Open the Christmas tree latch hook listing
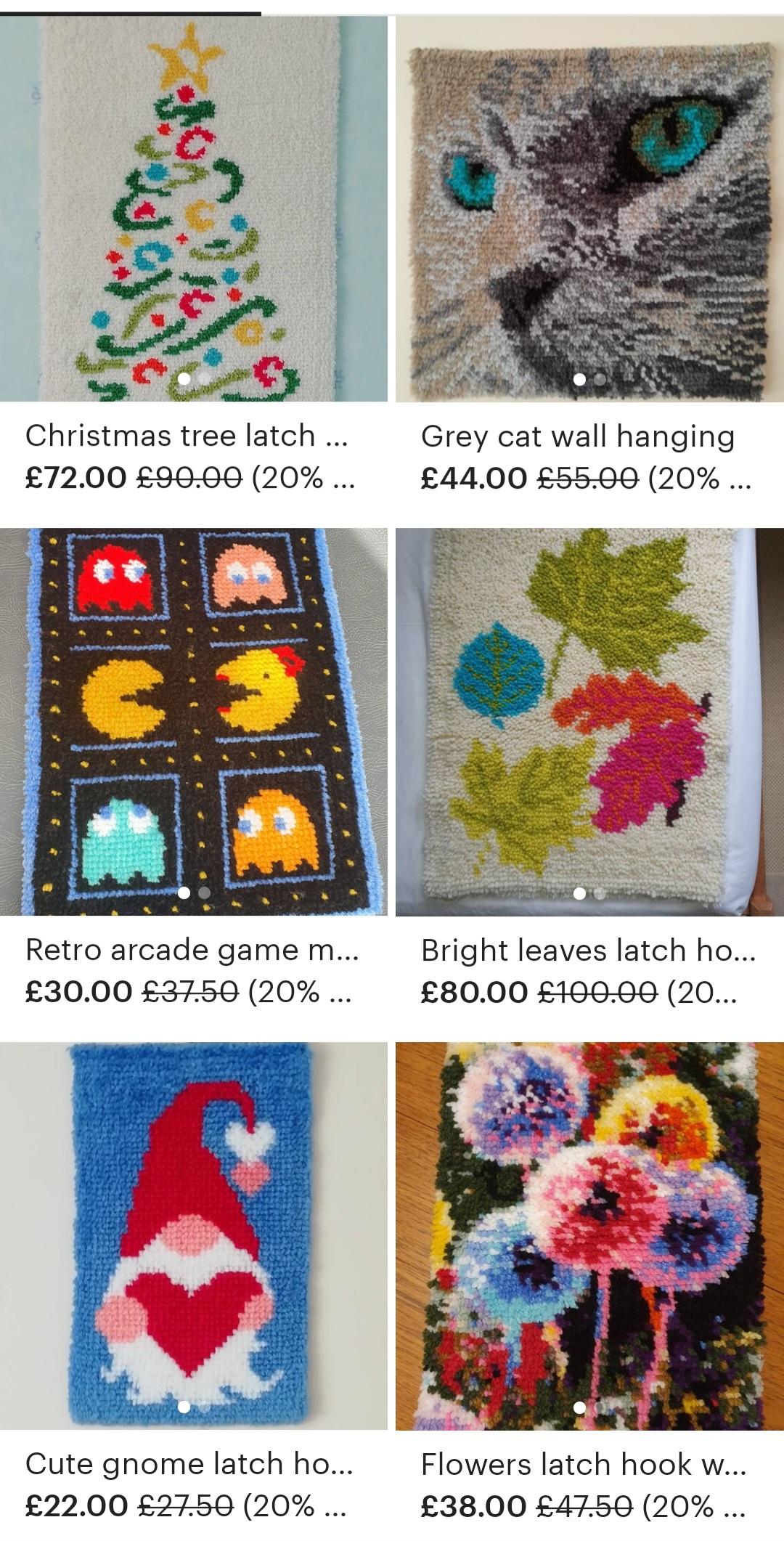This screenshot has width=784, height=1541. 193,209
